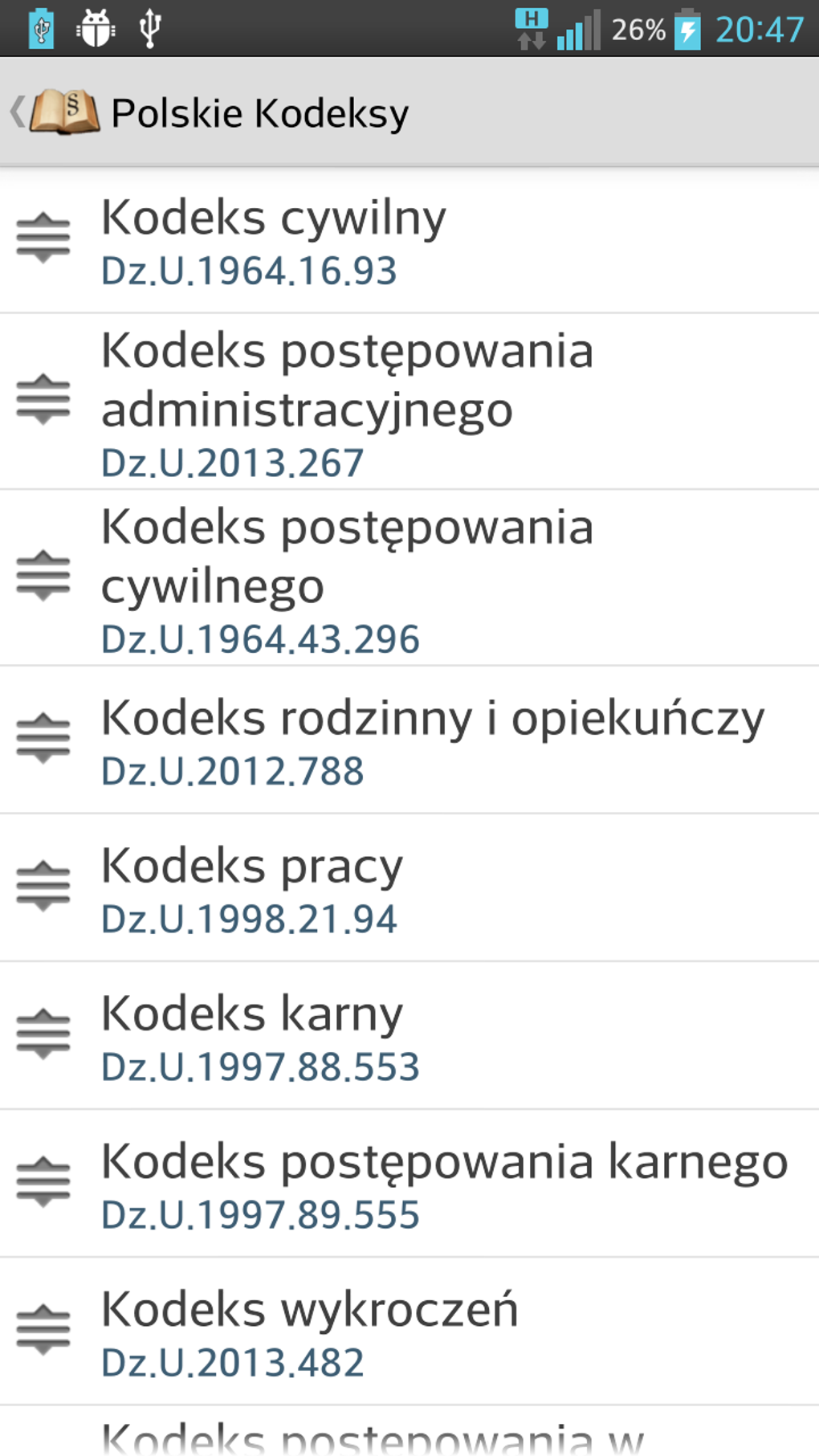Image resolution: width=819 pixels, height=1456 pixels.
Task: Select Kodeks postępowania karnego
Action: [x=446, y=1181]
